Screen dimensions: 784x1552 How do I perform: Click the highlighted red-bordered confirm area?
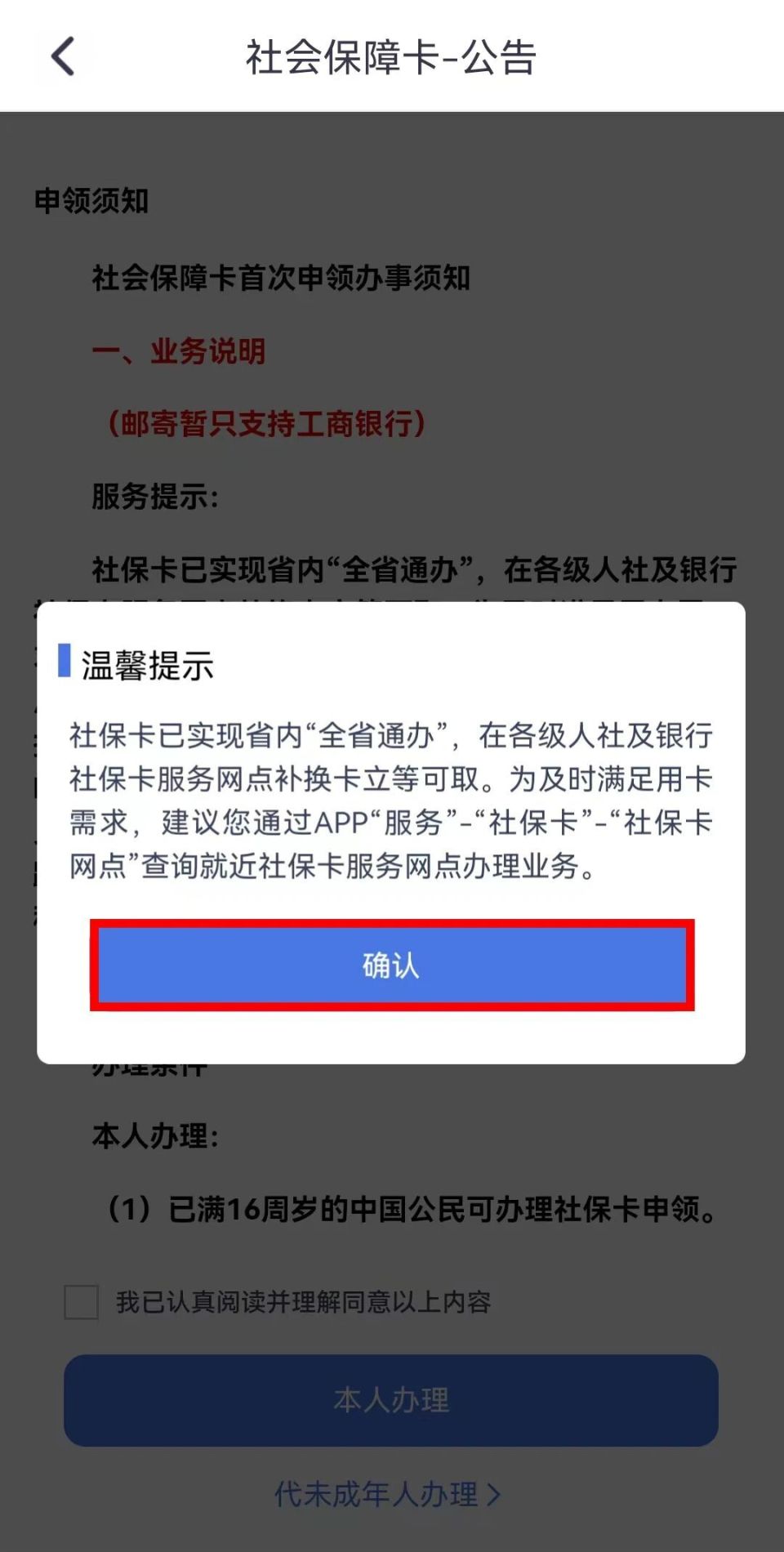pos(391,966)
